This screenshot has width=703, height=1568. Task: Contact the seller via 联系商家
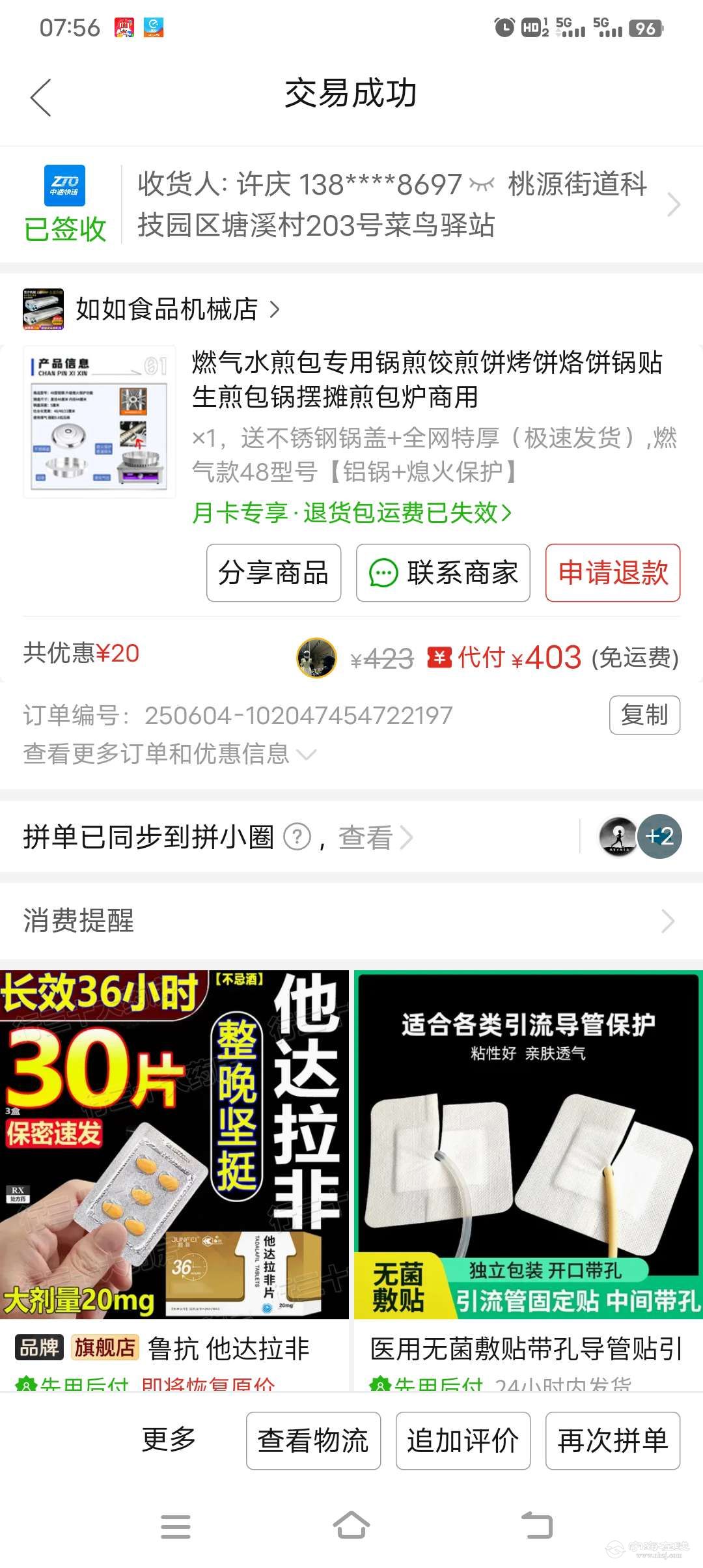tap(443, 573)
